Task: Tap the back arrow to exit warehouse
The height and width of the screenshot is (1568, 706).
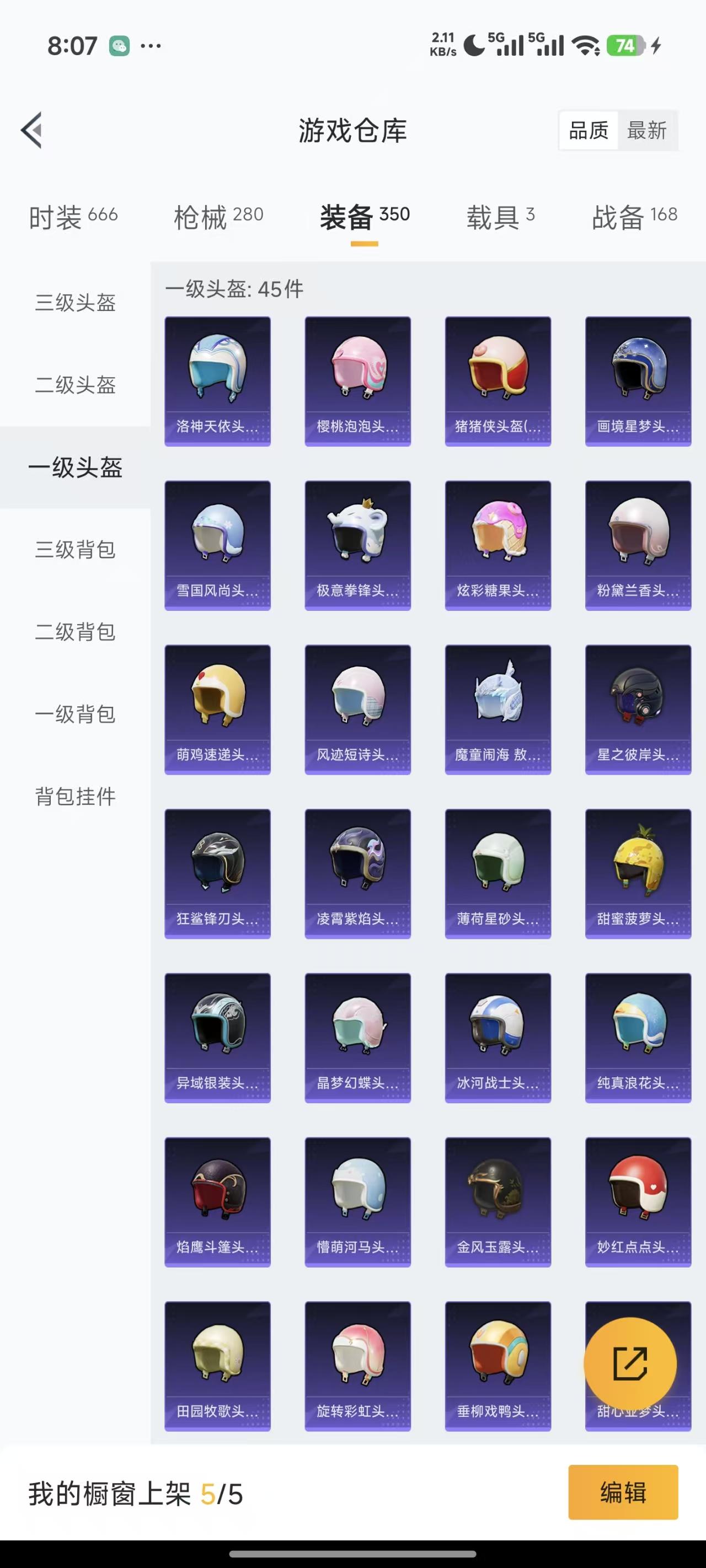Action: (x=31, y=130)
